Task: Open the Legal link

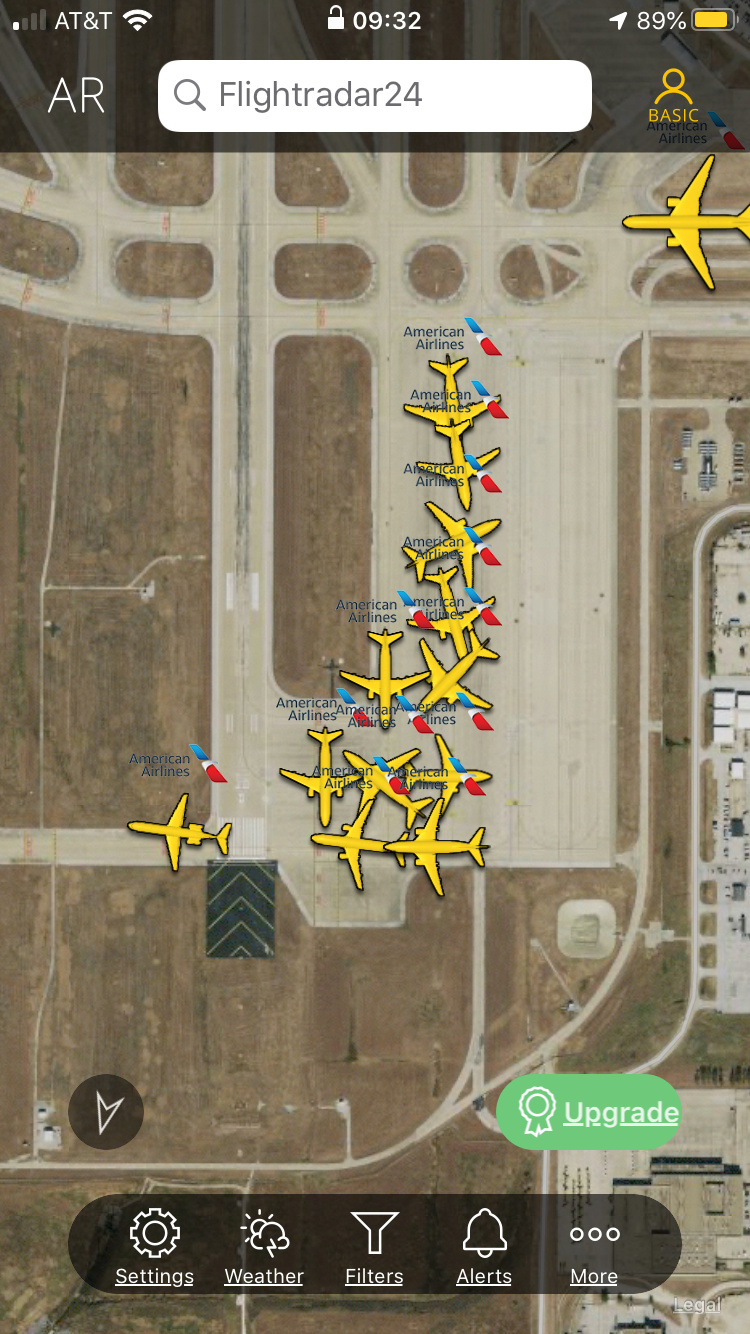Action: point(697,1305)
